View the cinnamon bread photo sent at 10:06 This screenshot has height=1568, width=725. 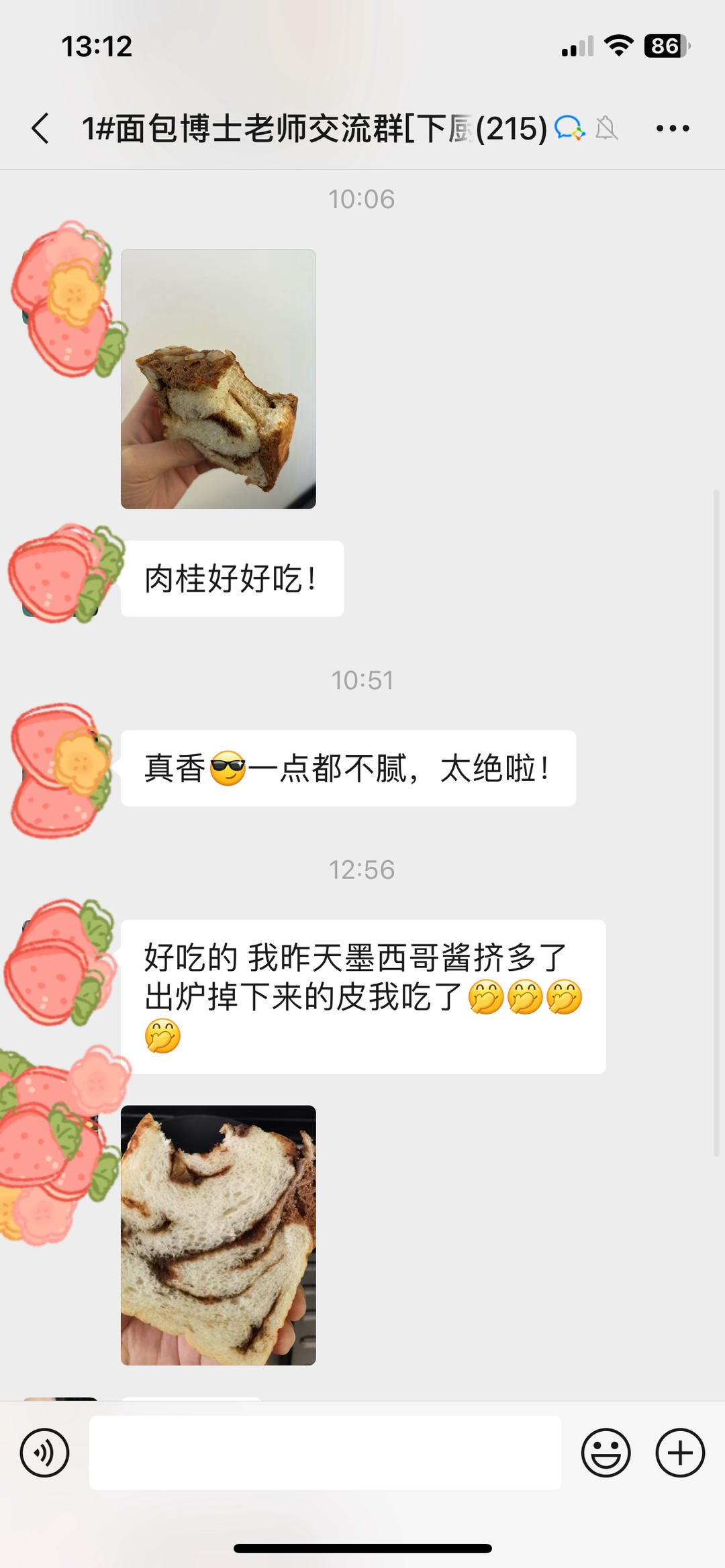tap(218, 379)
